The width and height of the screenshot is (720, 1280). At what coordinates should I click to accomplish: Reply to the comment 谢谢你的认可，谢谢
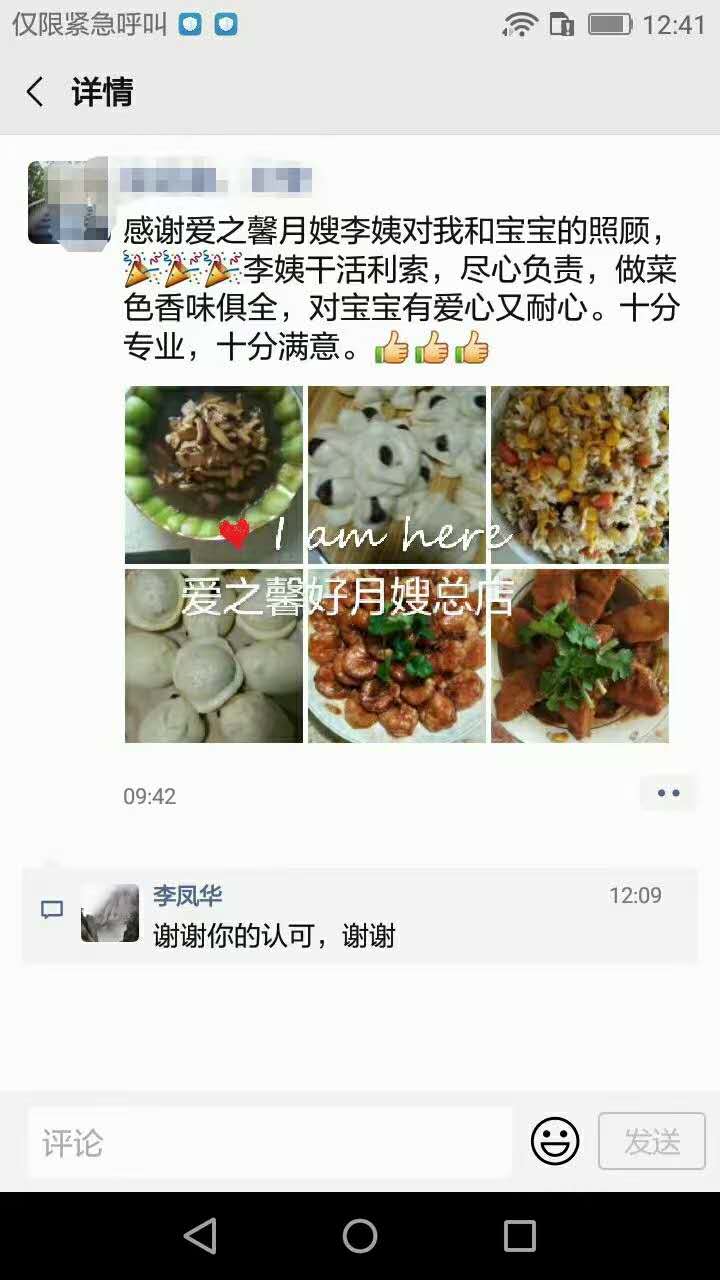(274, 937)
